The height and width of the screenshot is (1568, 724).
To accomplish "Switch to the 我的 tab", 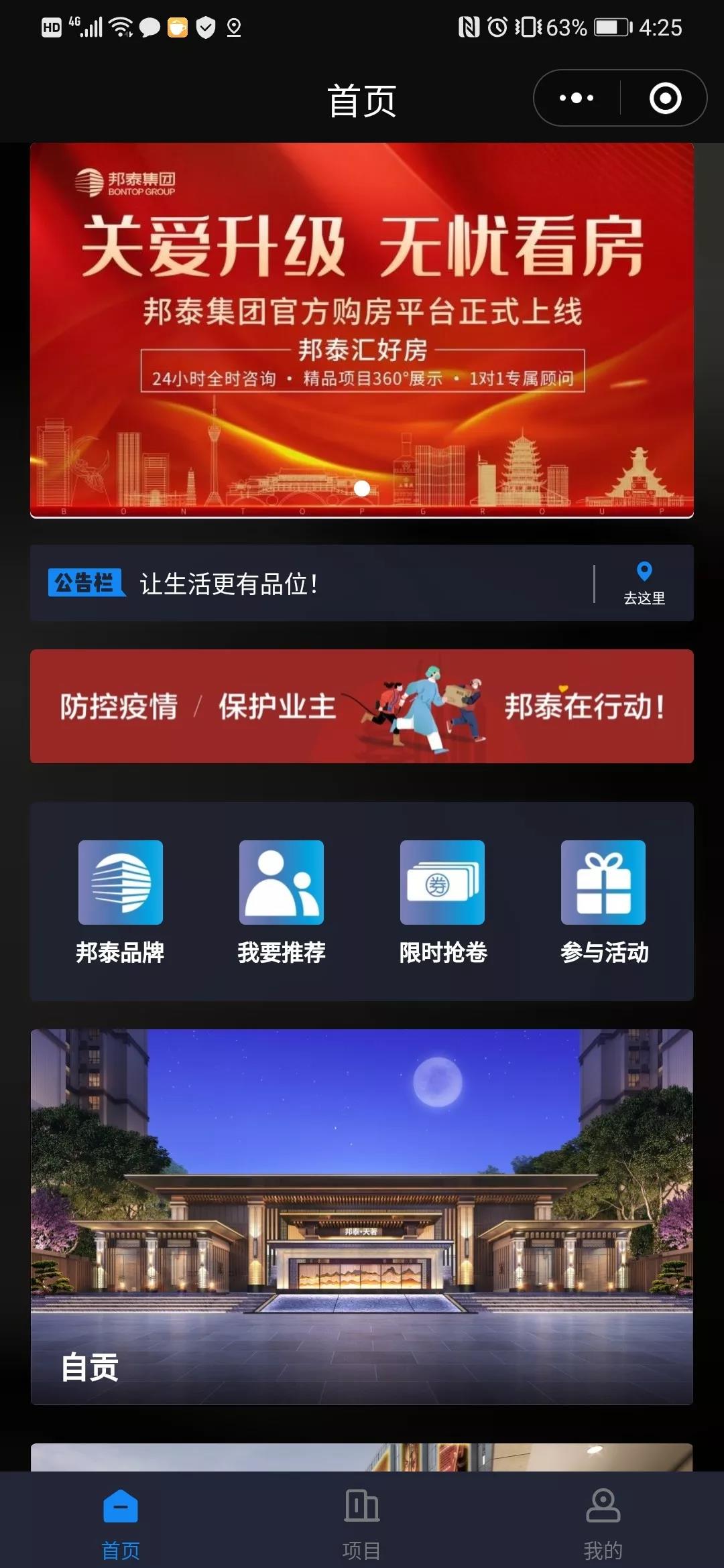I will 603,1520.
